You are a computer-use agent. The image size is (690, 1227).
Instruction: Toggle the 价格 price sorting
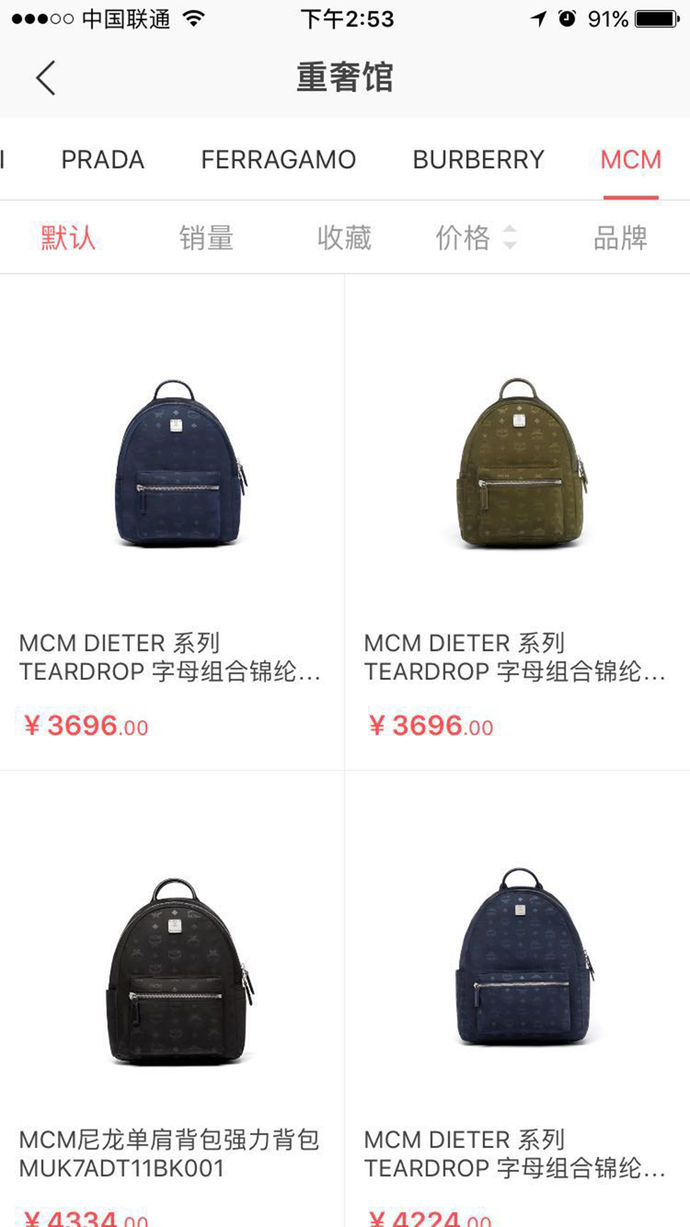[x=475, y=238]
